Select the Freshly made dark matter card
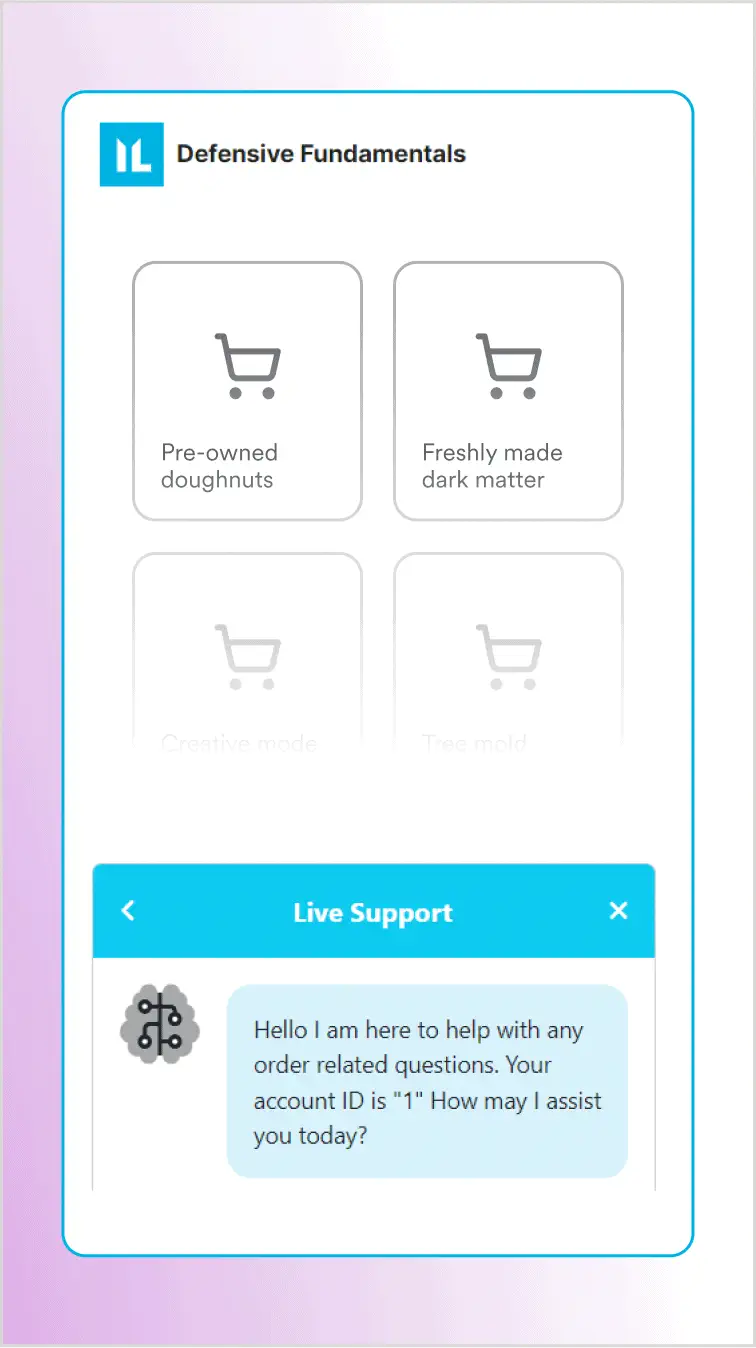The height and width of the screenshot is (1348, 756). [x=508, y=391]
